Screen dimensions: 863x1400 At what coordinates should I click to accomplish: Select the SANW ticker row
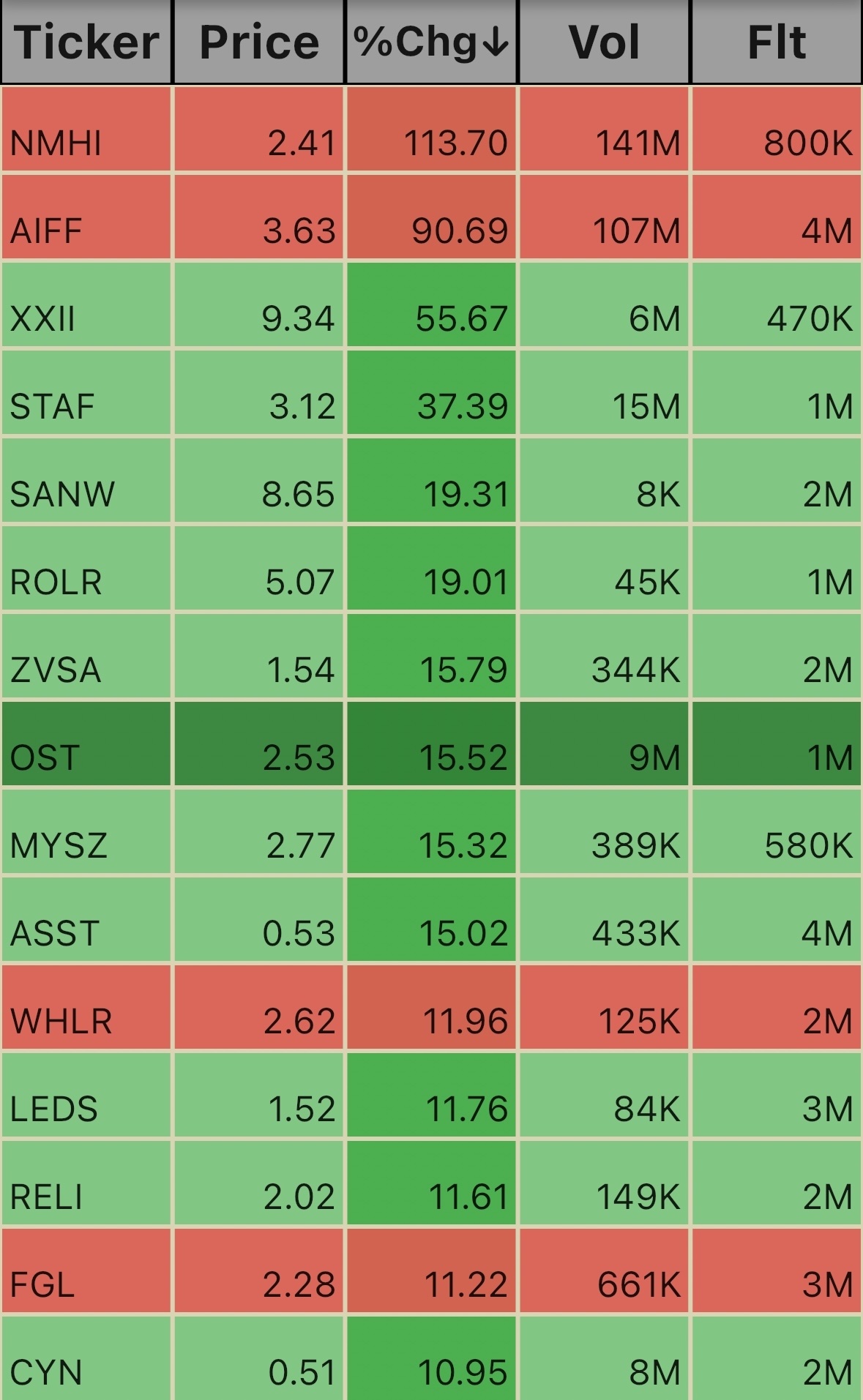431,480
